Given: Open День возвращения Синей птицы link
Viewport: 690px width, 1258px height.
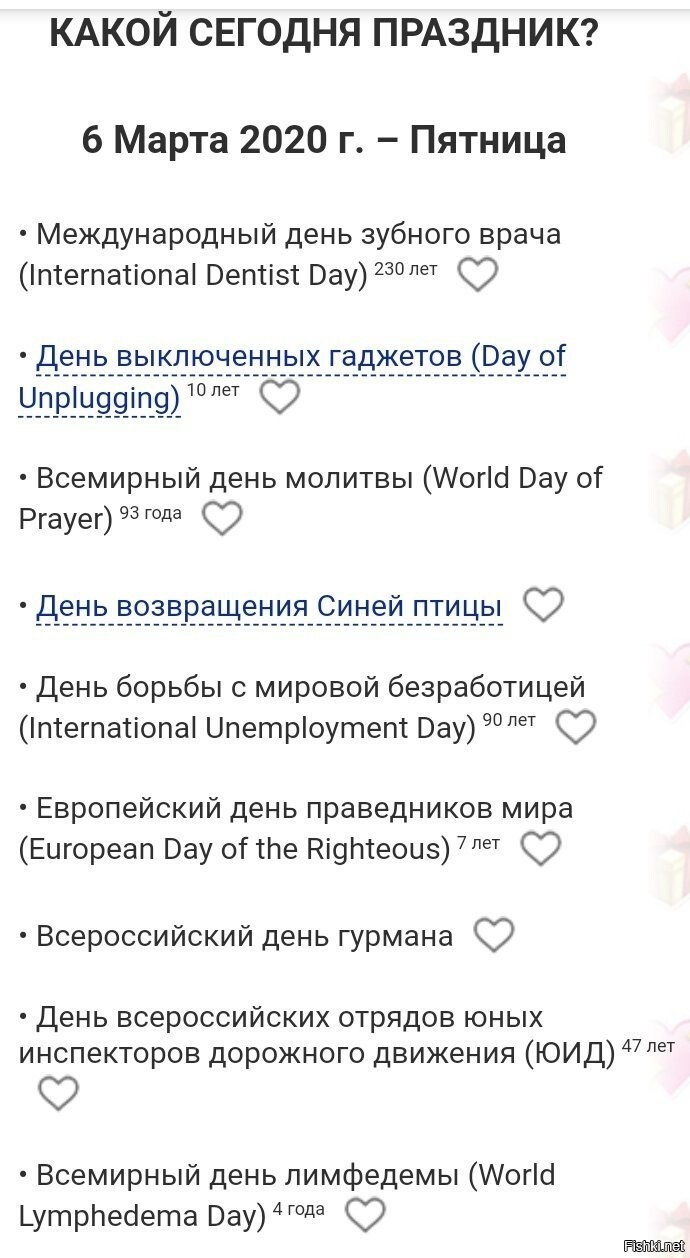Looking at the screenshot, I should (x=269, y=606).
